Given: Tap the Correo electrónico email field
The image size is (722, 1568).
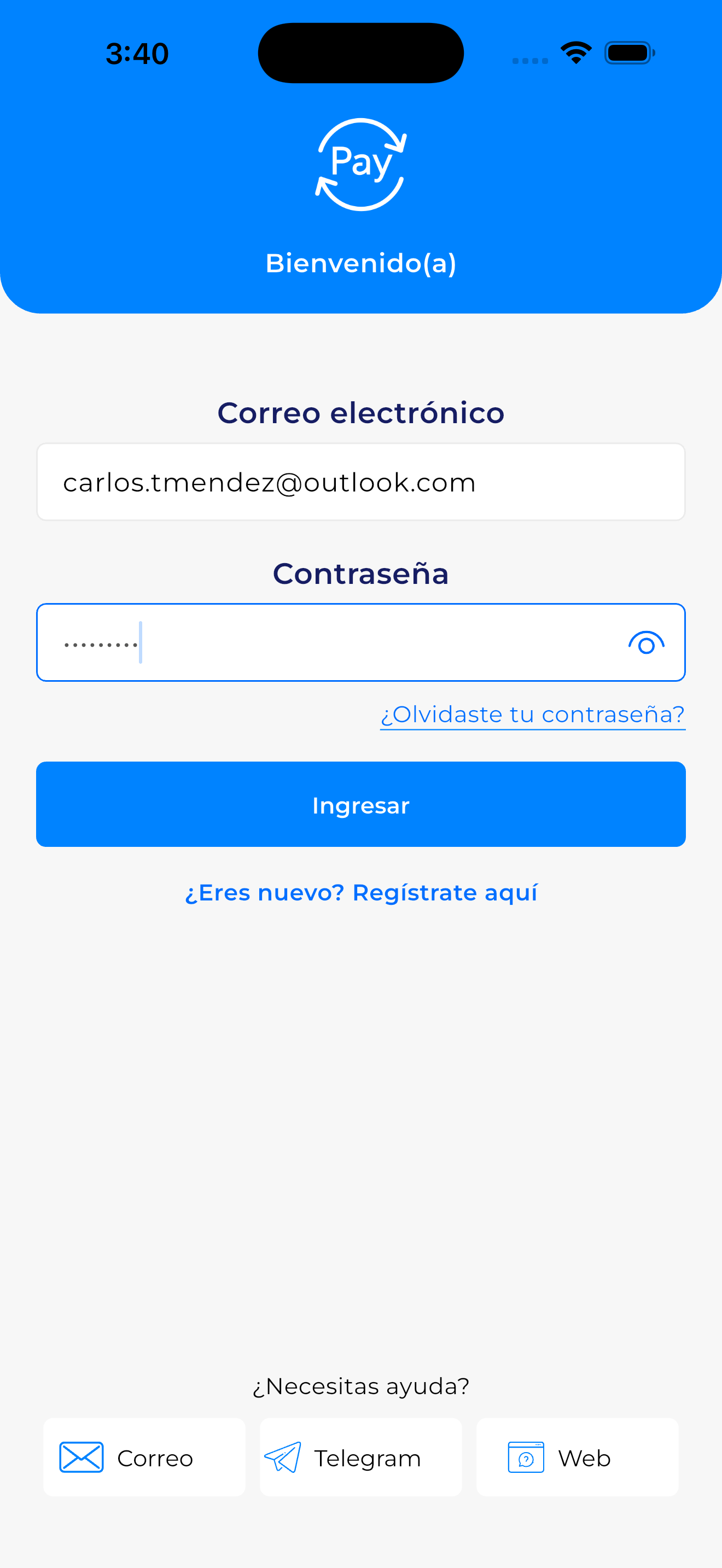Looking at the screenshot, I should [360, 482].
